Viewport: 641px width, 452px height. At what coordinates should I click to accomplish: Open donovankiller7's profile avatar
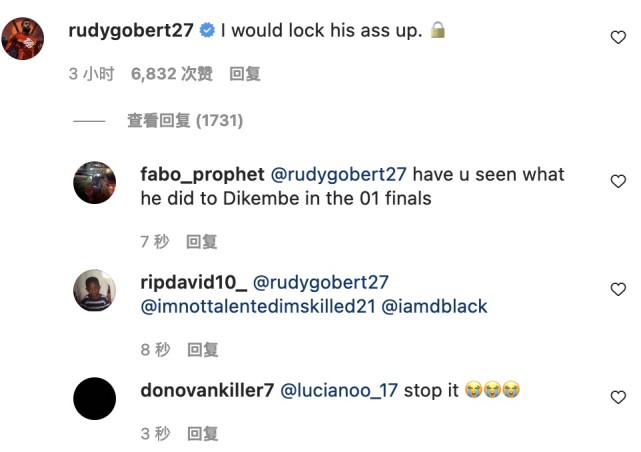tap(96, 398)
